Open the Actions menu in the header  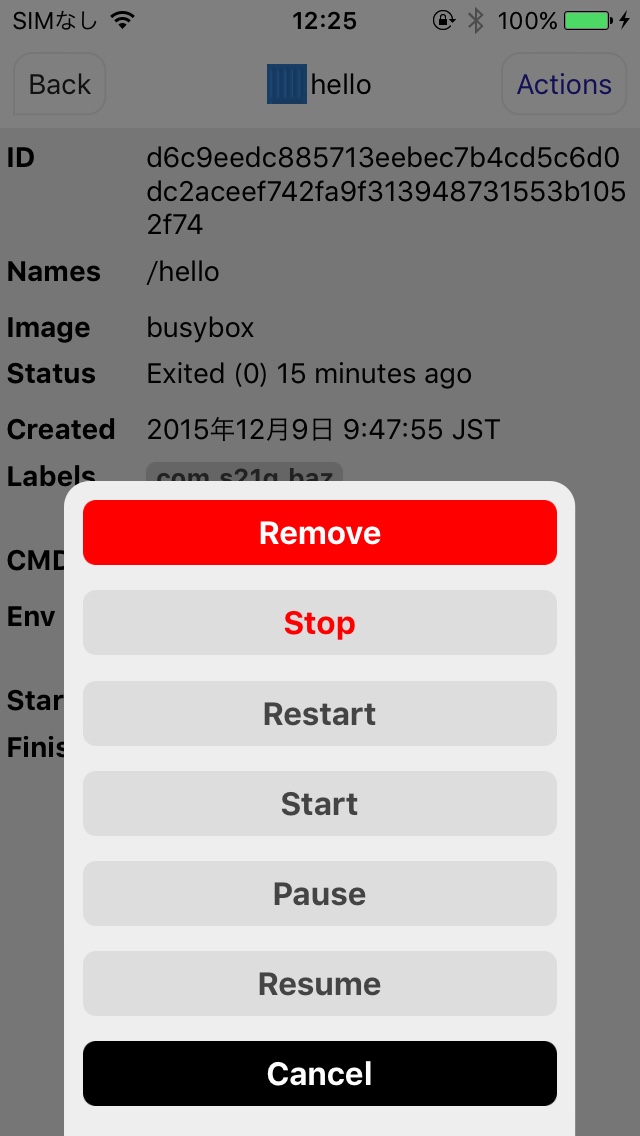[564, 84]
